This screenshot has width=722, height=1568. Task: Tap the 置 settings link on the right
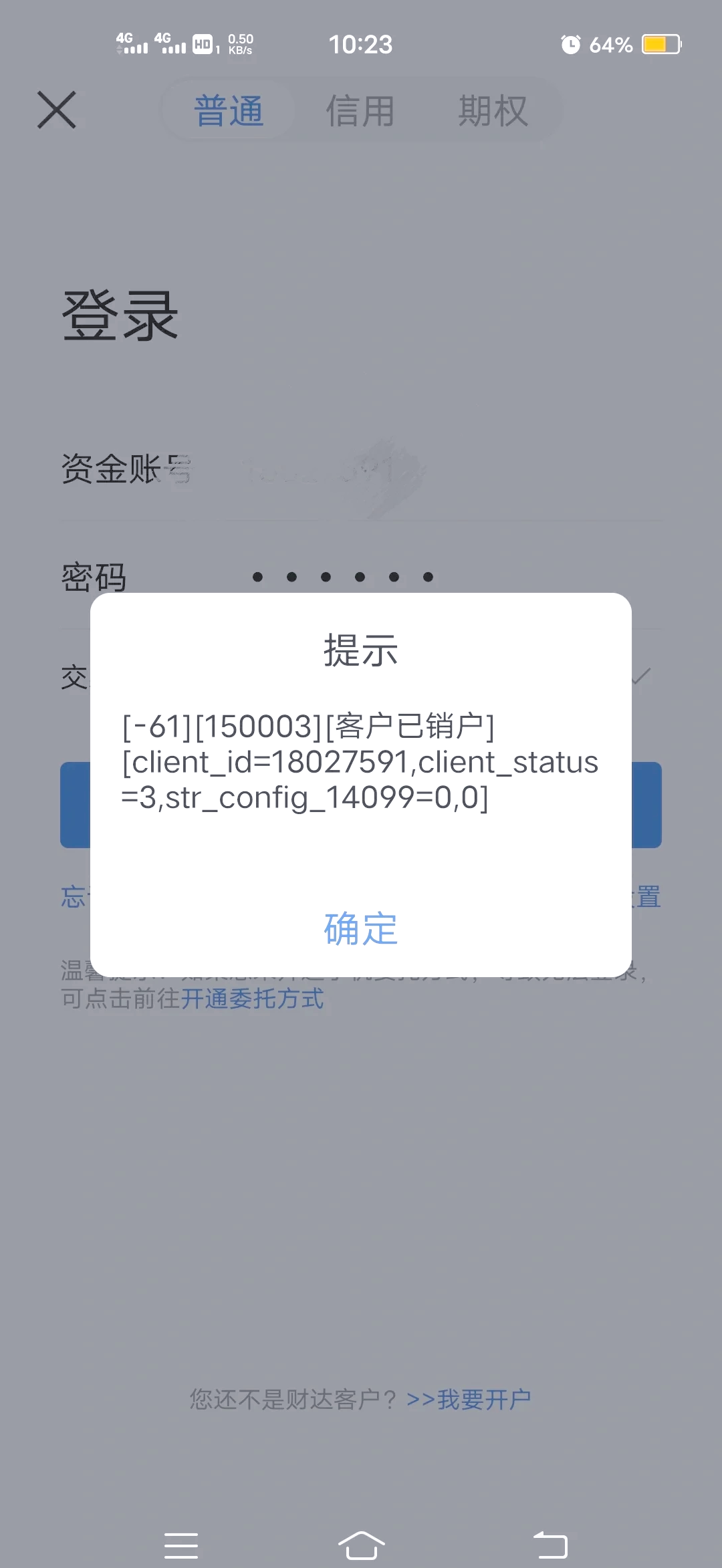click(650, 896)
